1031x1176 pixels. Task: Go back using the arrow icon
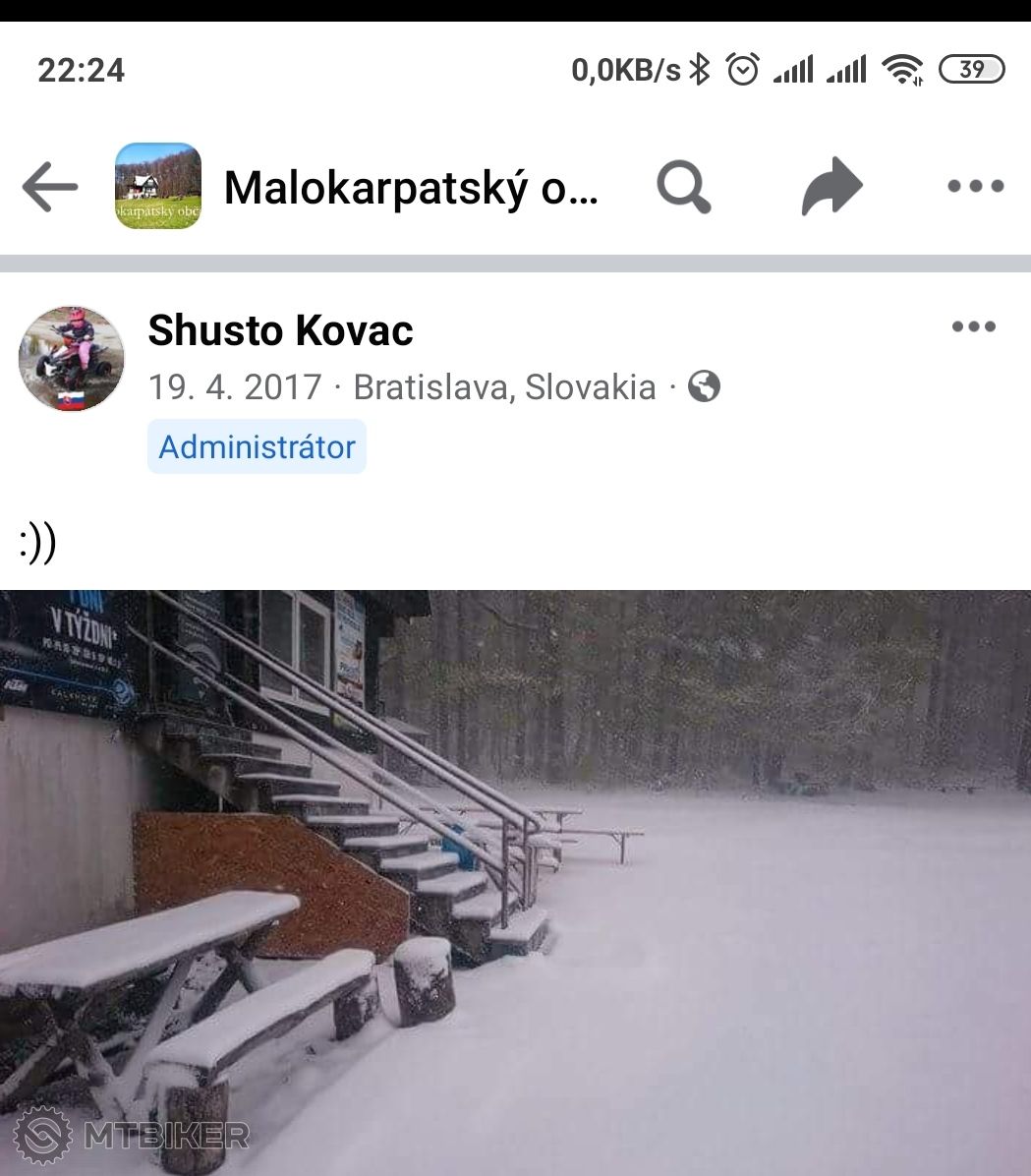50,187
